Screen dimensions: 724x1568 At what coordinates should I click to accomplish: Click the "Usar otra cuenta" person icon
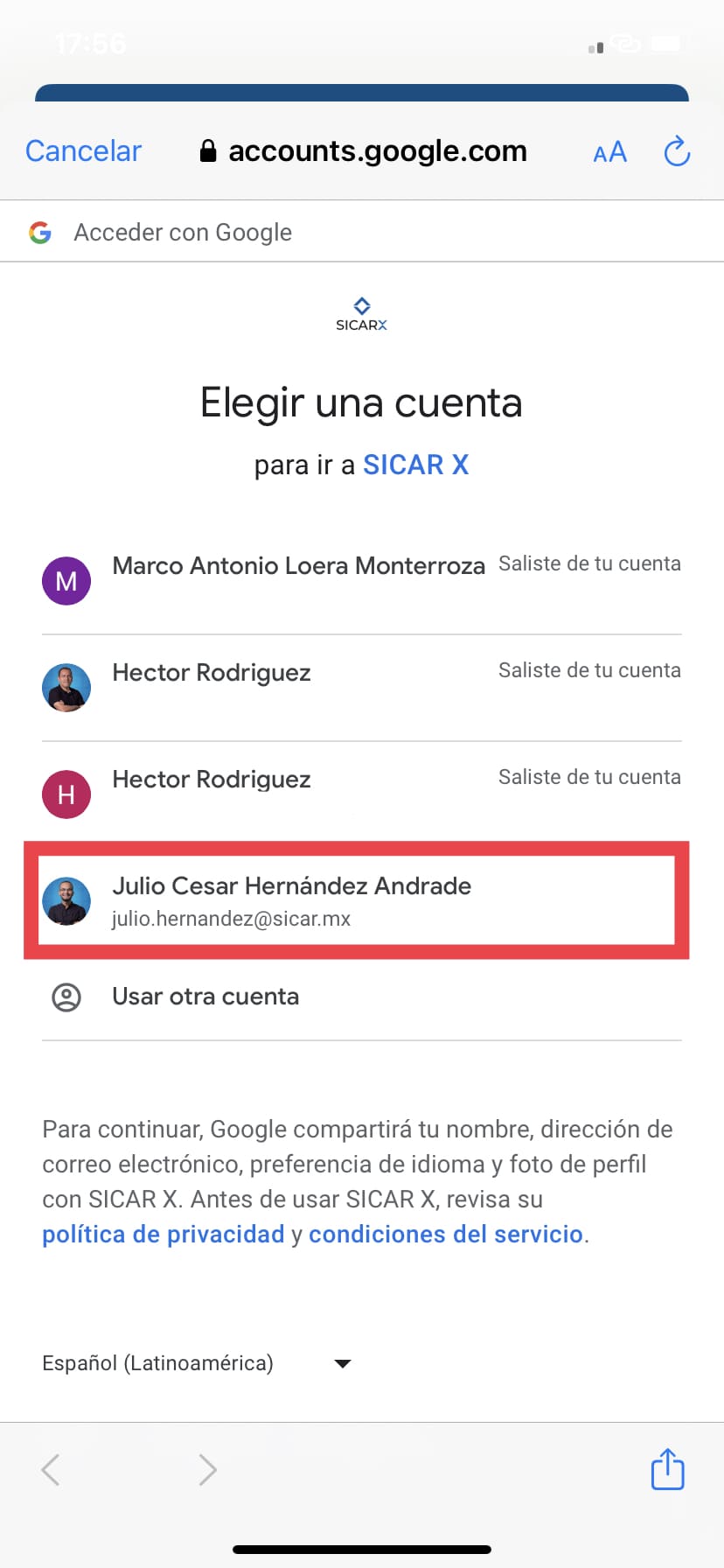[x=66, y=996]
